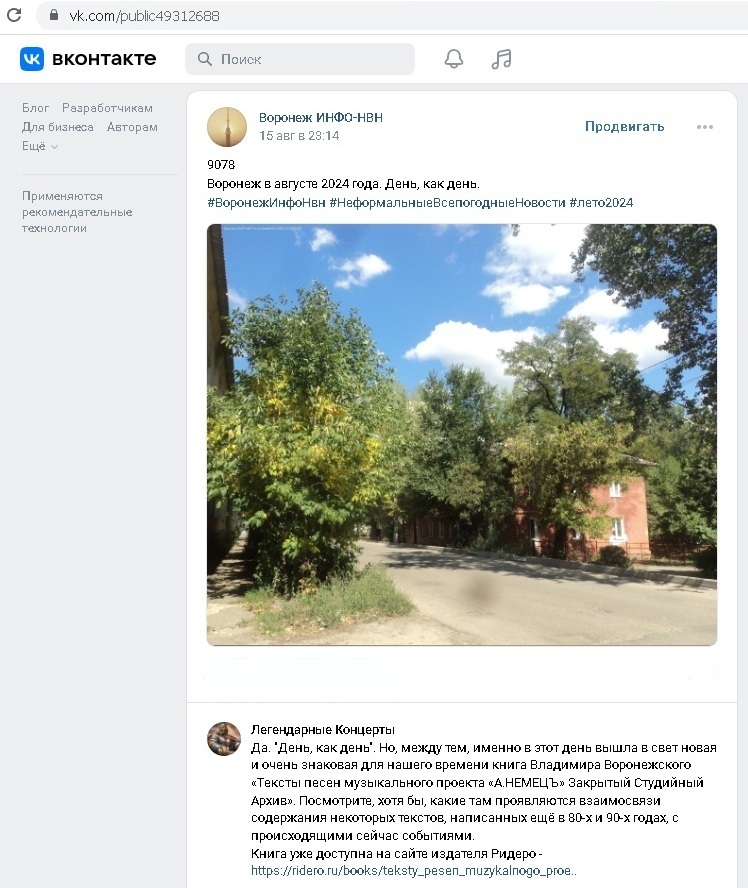Open the music player icon
Viewport: 748px width, 888px height.
pos(502,59)
